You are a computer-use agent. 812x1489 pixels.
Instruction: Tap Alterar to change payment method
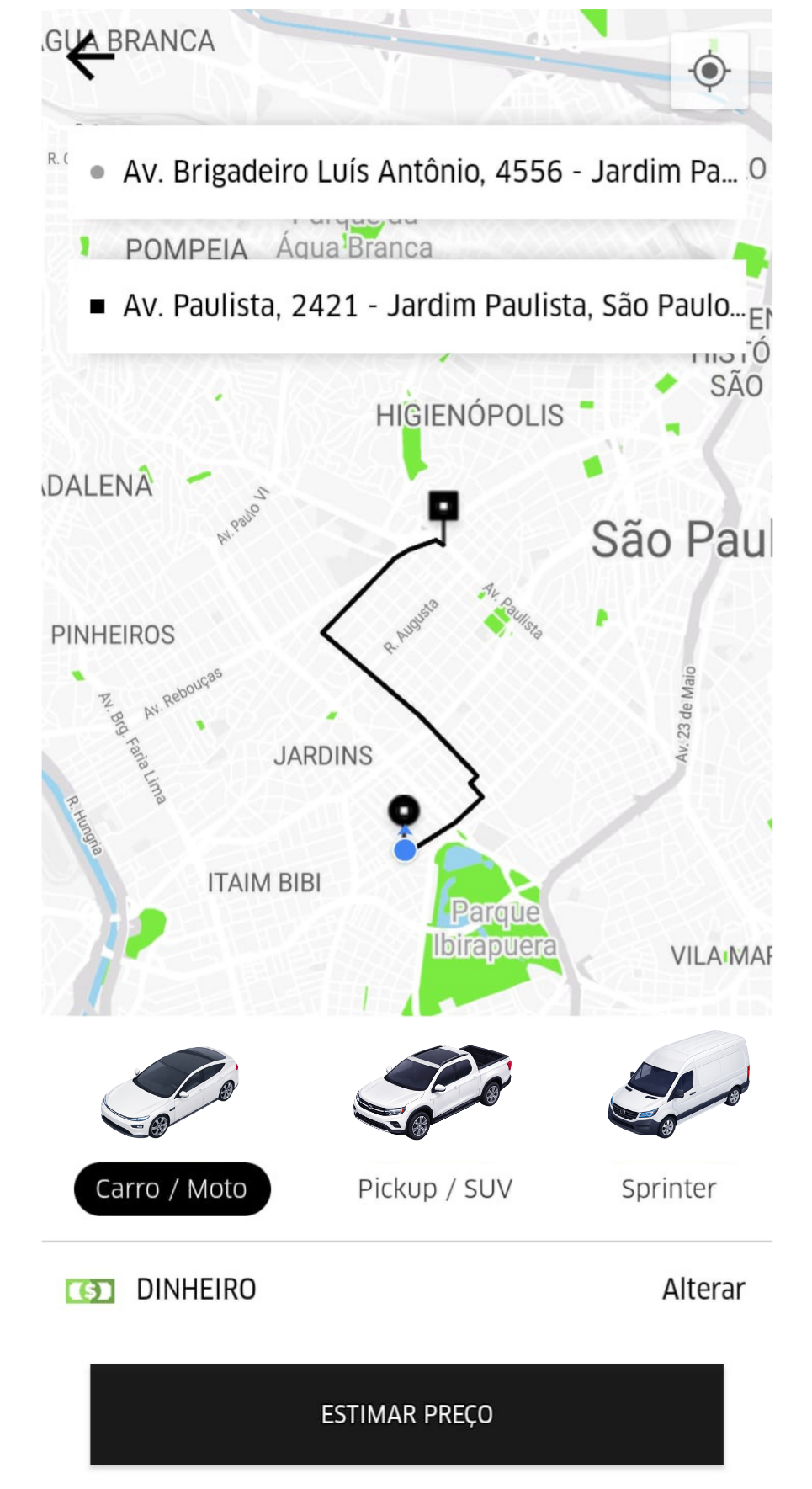[x=703, y=1289]
